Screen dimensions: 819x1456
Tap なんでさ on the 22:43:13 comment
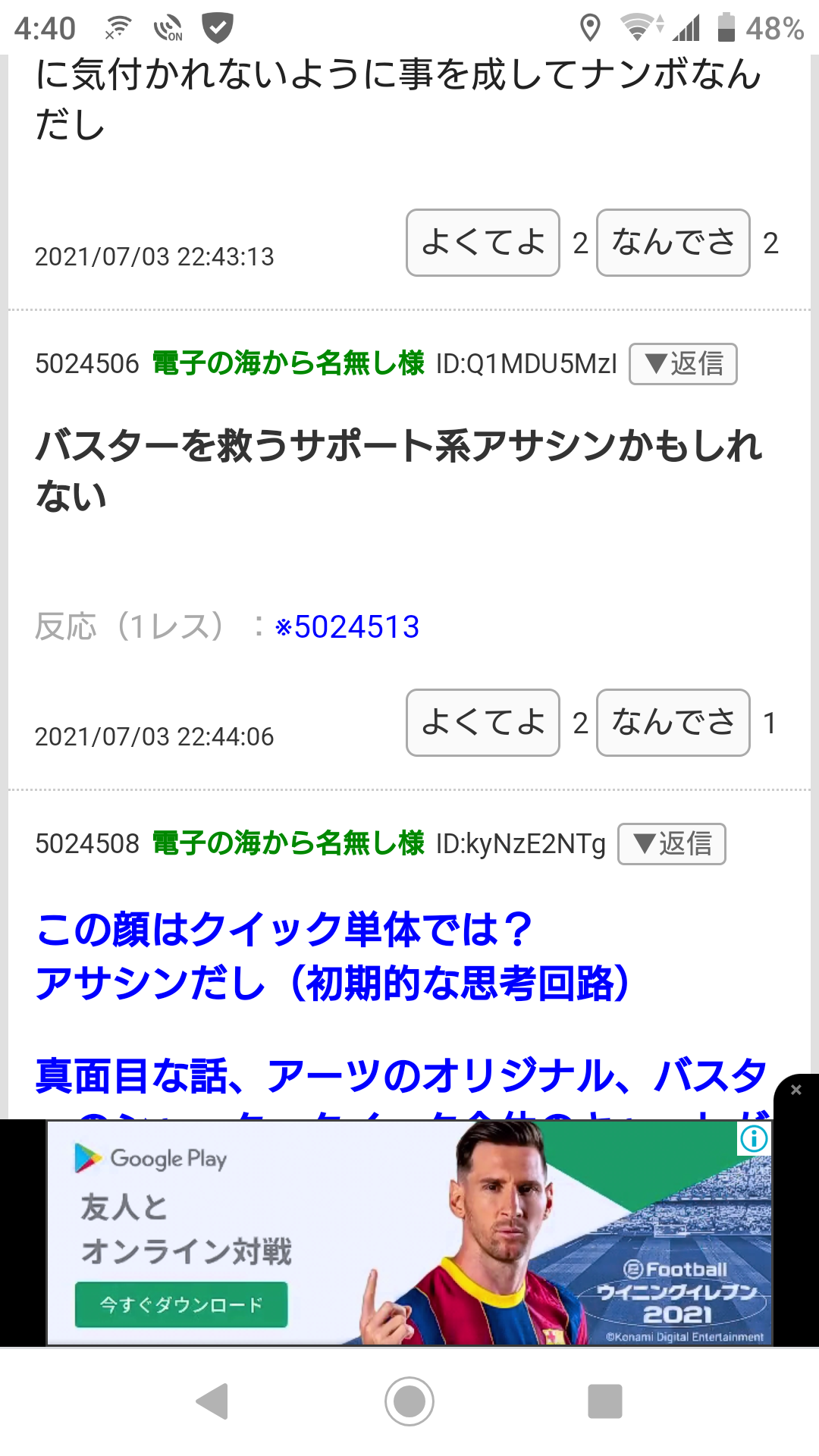673,243
